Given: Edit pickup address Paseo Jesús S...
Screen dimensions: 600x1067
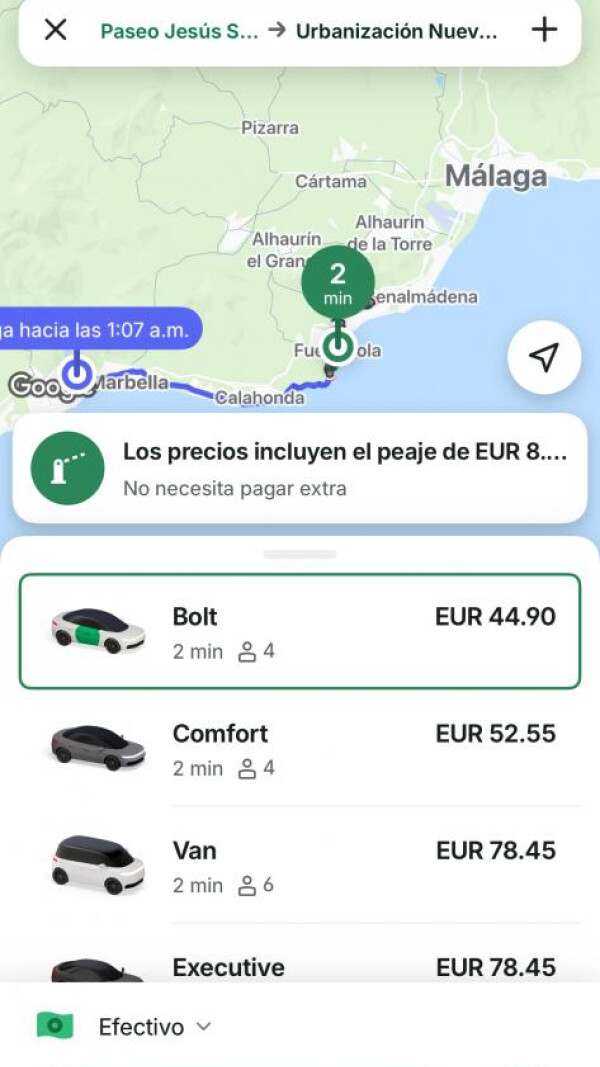Looking at the screenshot, I should point(179,31).
